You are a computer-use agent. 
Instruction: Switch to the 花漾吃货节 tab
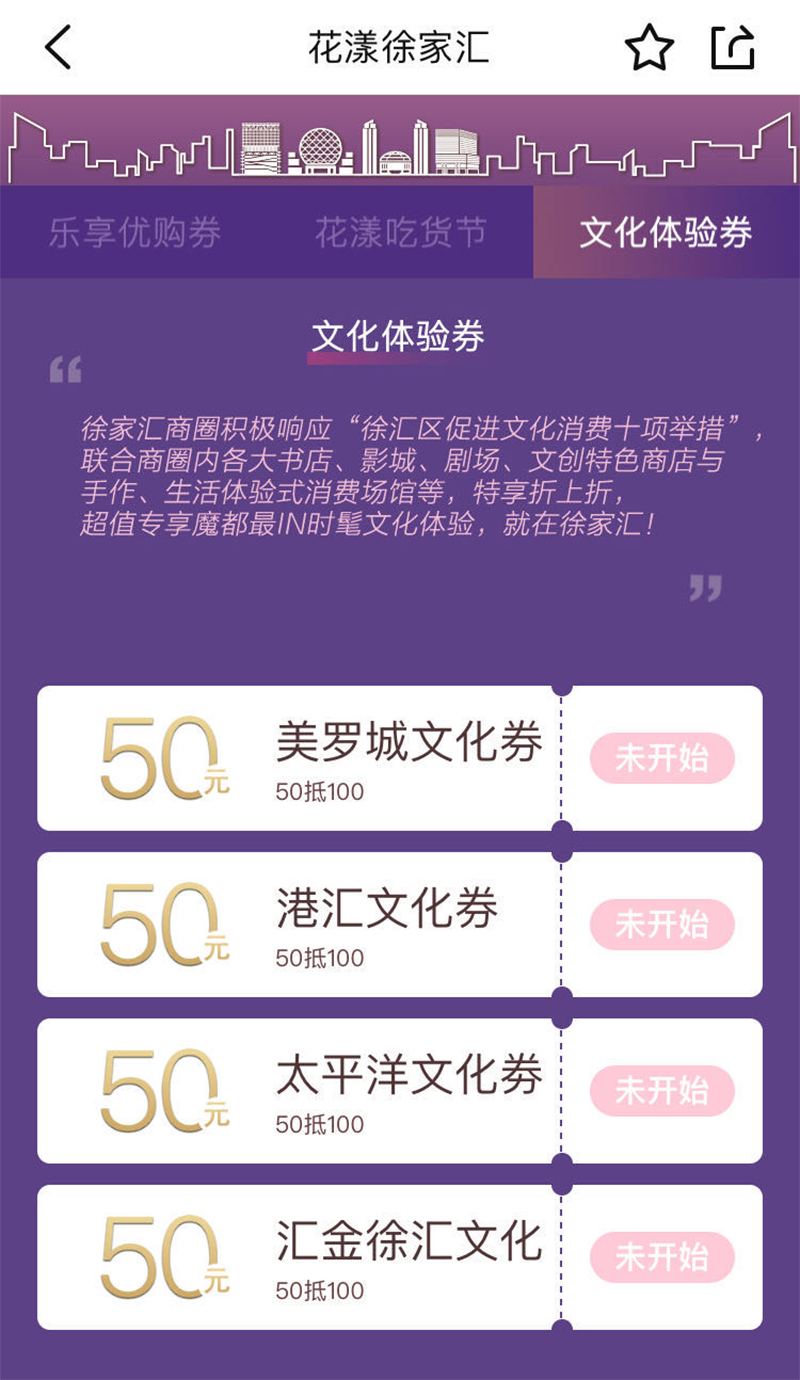click(401, 233)
